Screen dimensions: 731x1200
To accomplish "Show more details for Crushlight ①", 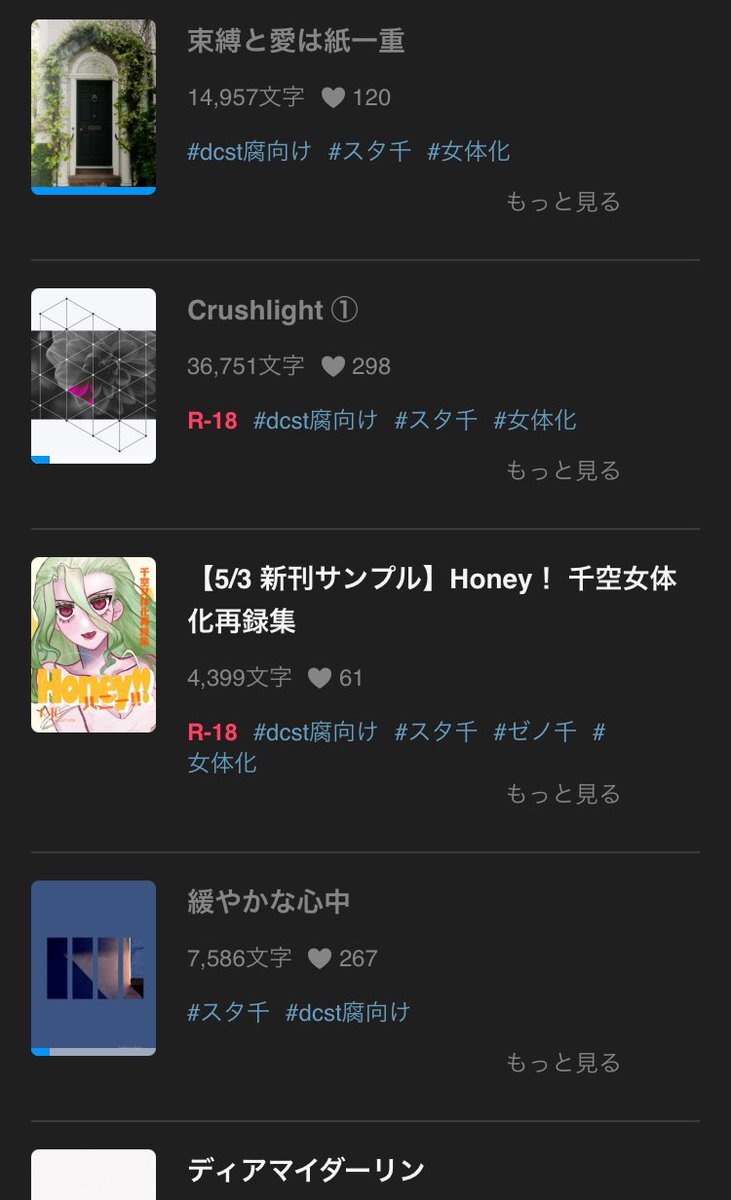I will (563, 470).
